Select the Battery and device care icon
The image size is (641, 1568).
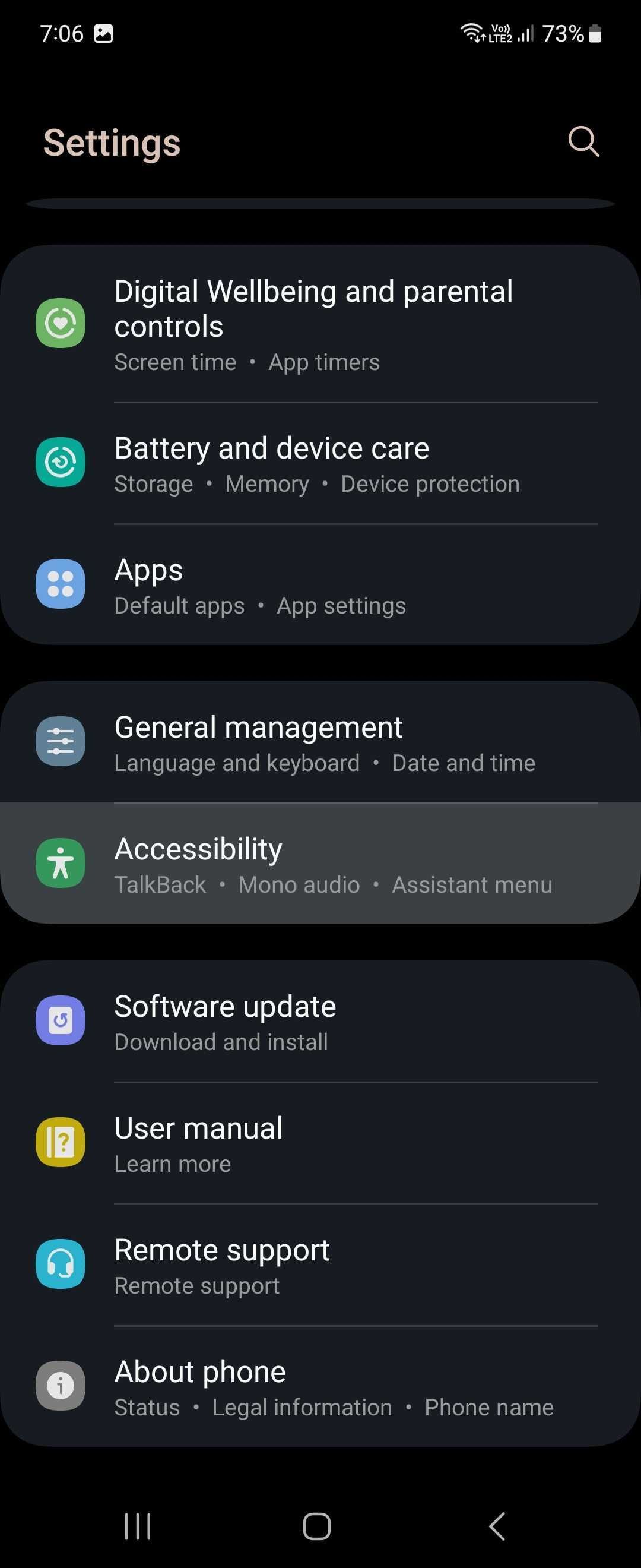[x=60, y=463]
